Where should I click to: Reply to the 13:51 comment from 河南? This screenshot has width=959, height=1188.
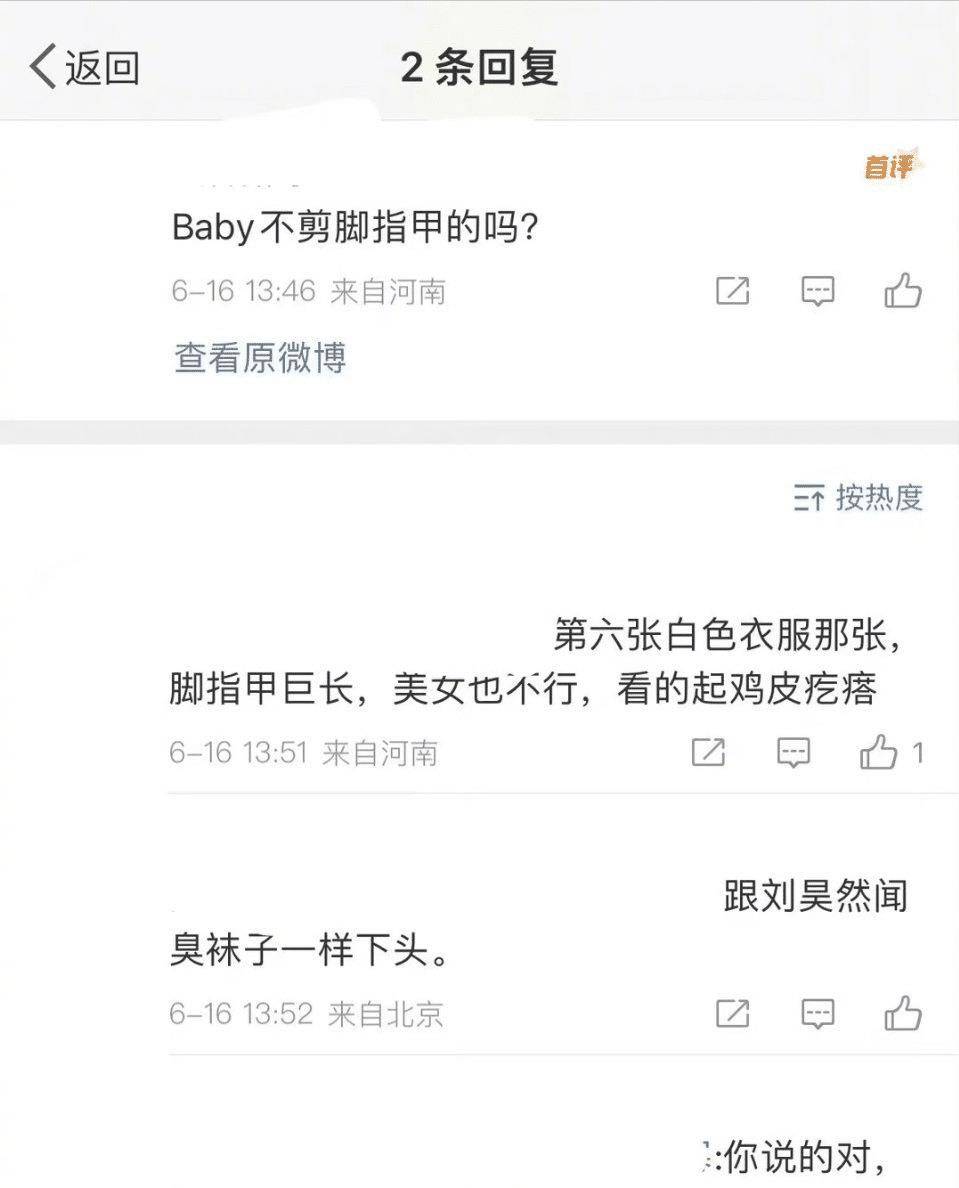coord(793,752)
